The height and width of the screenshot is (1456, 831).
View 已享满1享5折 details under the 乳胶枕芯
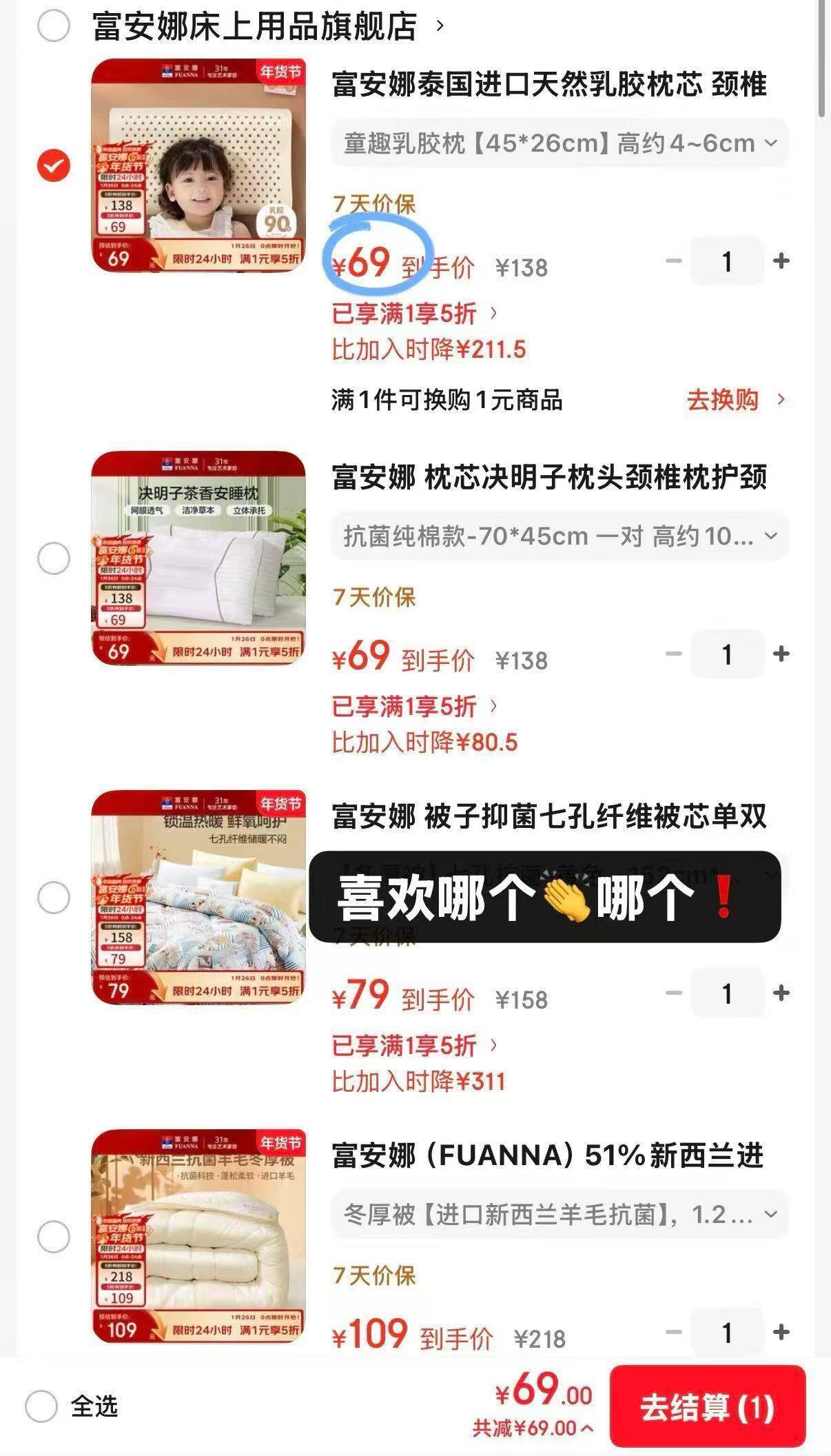click(x=413, y=314)
